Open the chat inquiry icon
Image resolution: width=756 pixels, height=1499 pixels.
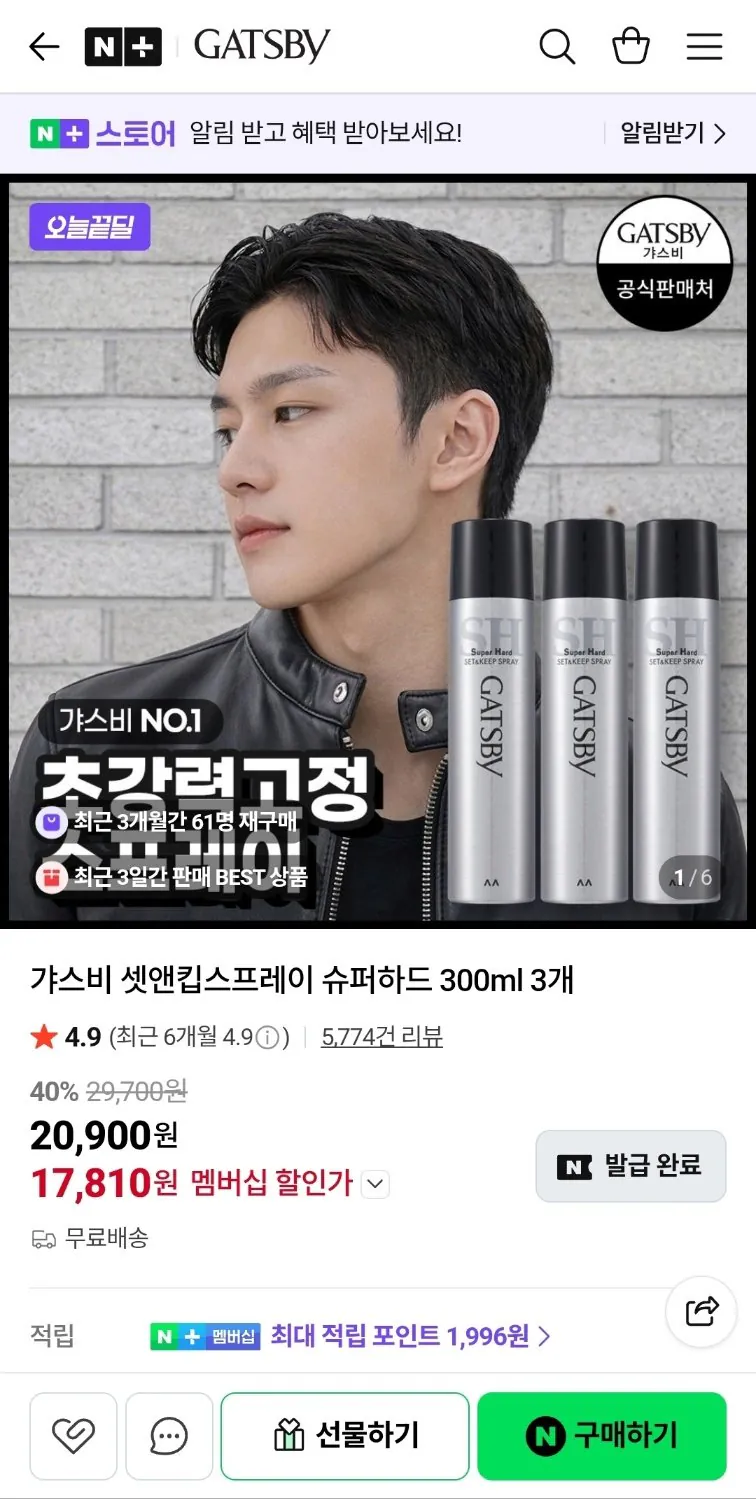point(168,1435)
